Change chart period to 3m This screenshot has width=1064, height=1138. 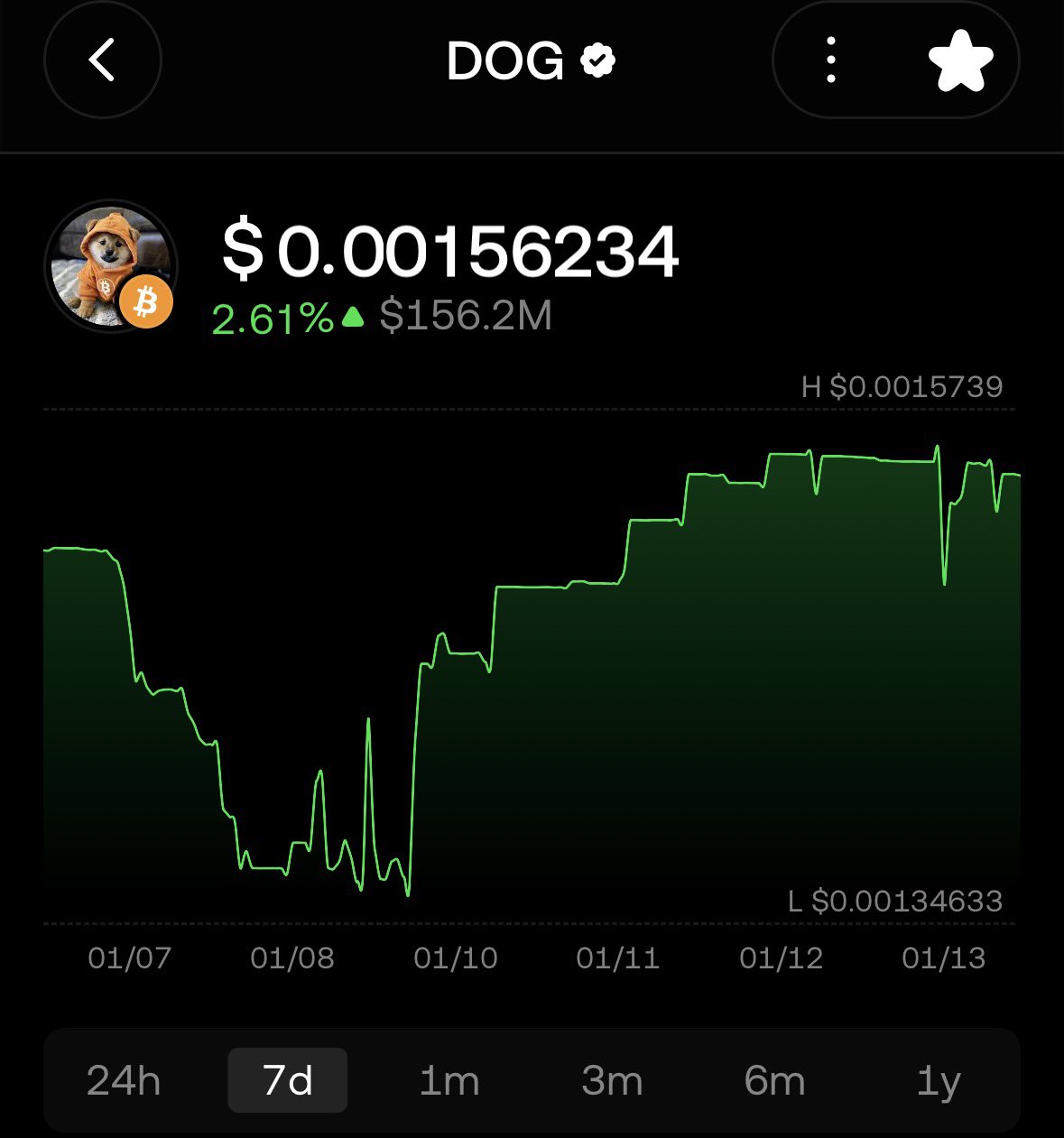(612, 1080)
